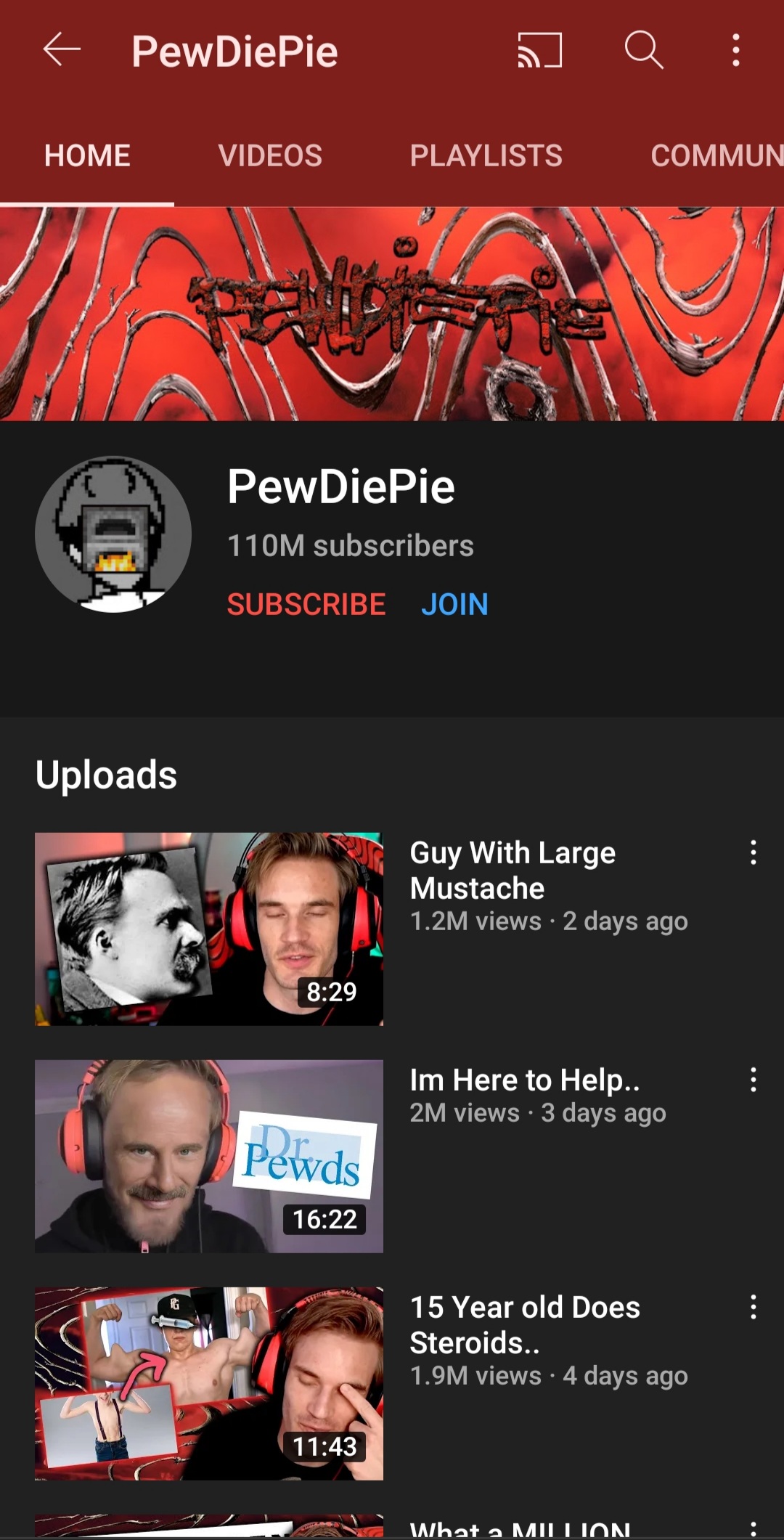Subscribe to the PewDiePie channel
The image size is (784, 1540).
tap(306, 604)
